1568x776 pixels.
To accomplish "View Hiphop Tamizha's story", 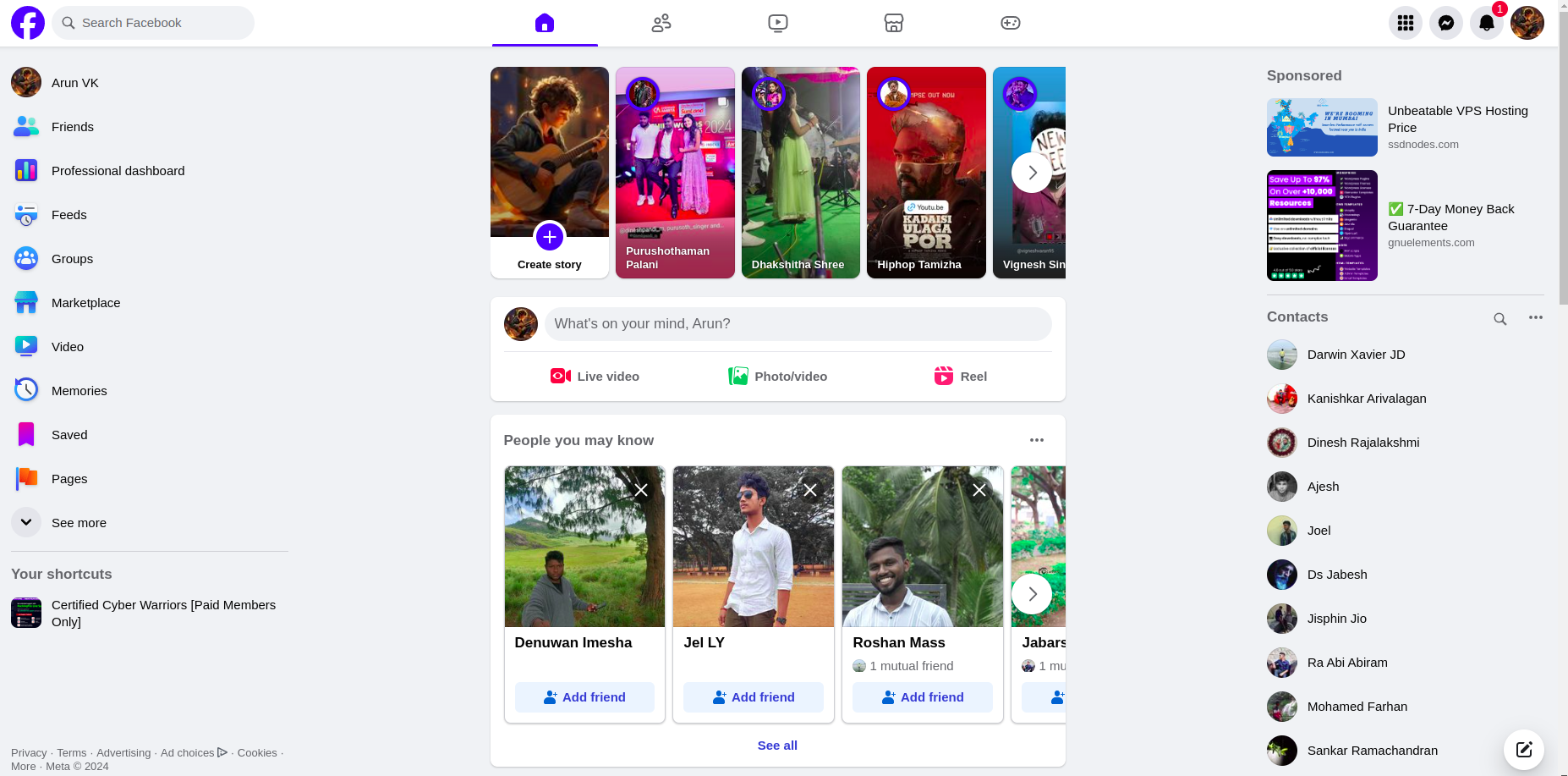I will coord(926,173).
